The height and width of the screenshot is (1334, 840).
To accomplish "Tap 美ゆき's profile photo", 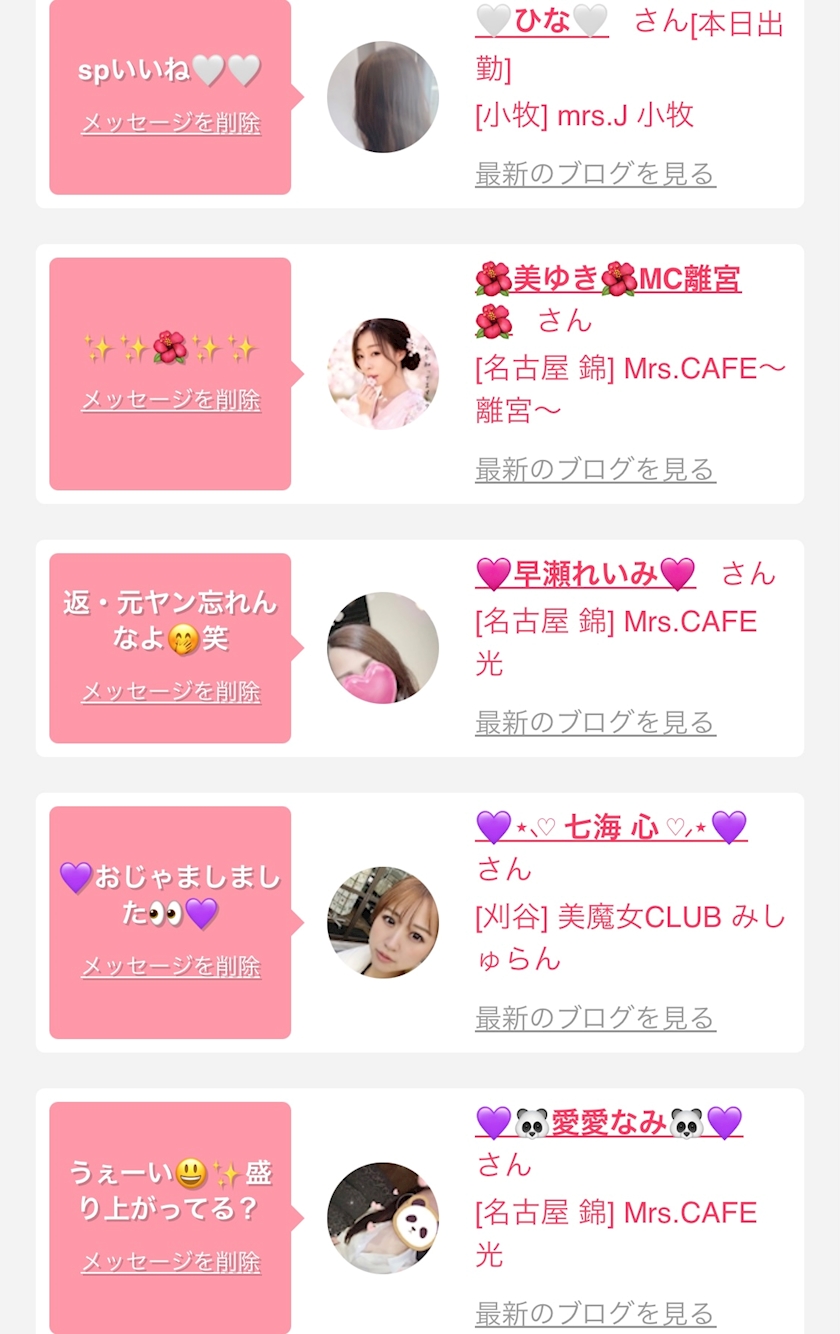I will pyautogui.click(x=383, y=374).
